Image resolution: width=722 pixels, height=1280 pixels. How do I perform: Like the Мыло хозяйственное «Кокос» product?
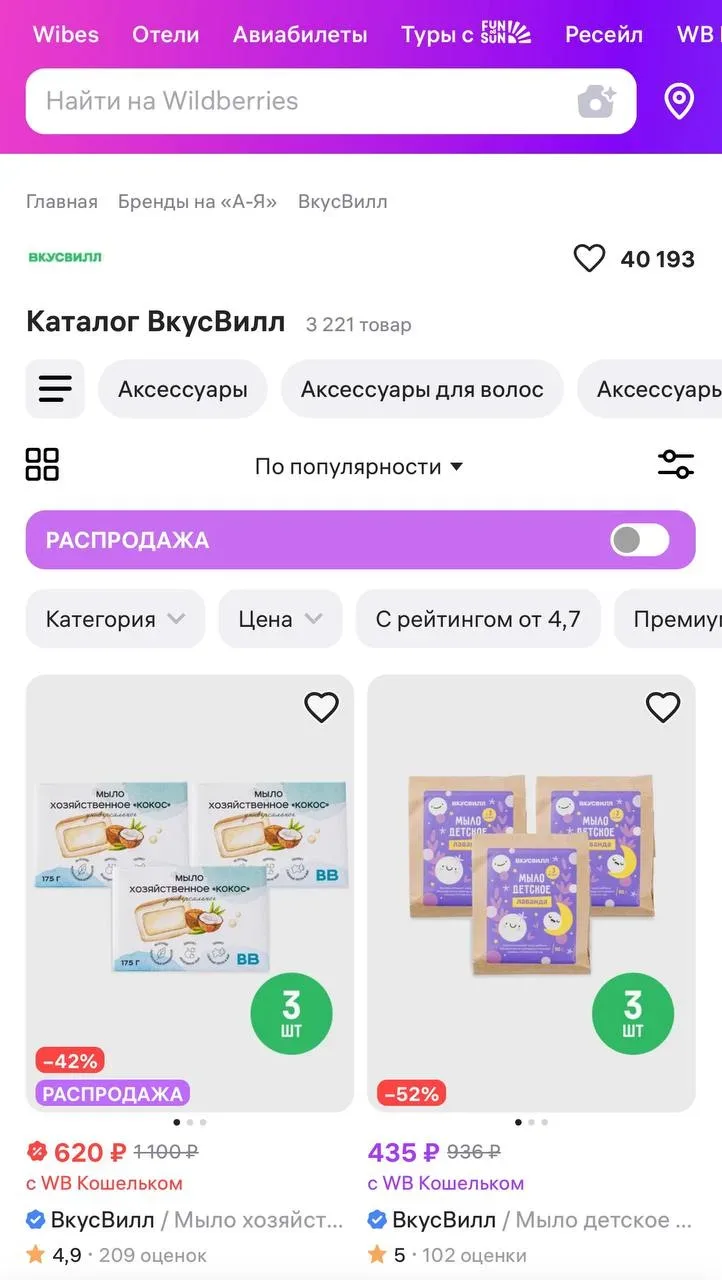pyautogui.click(x=321, y=707)
